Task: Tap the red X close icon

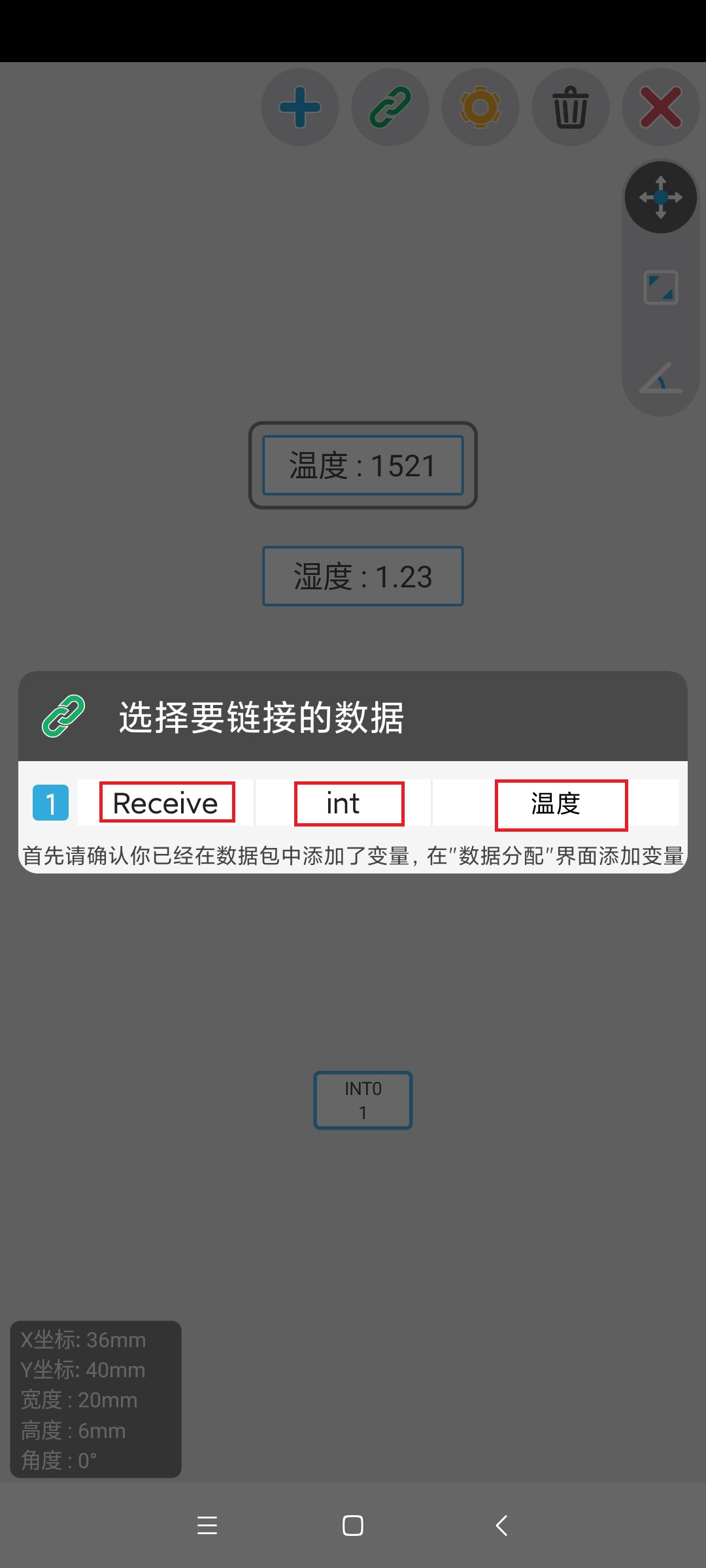Action: (x=661, y=107)
